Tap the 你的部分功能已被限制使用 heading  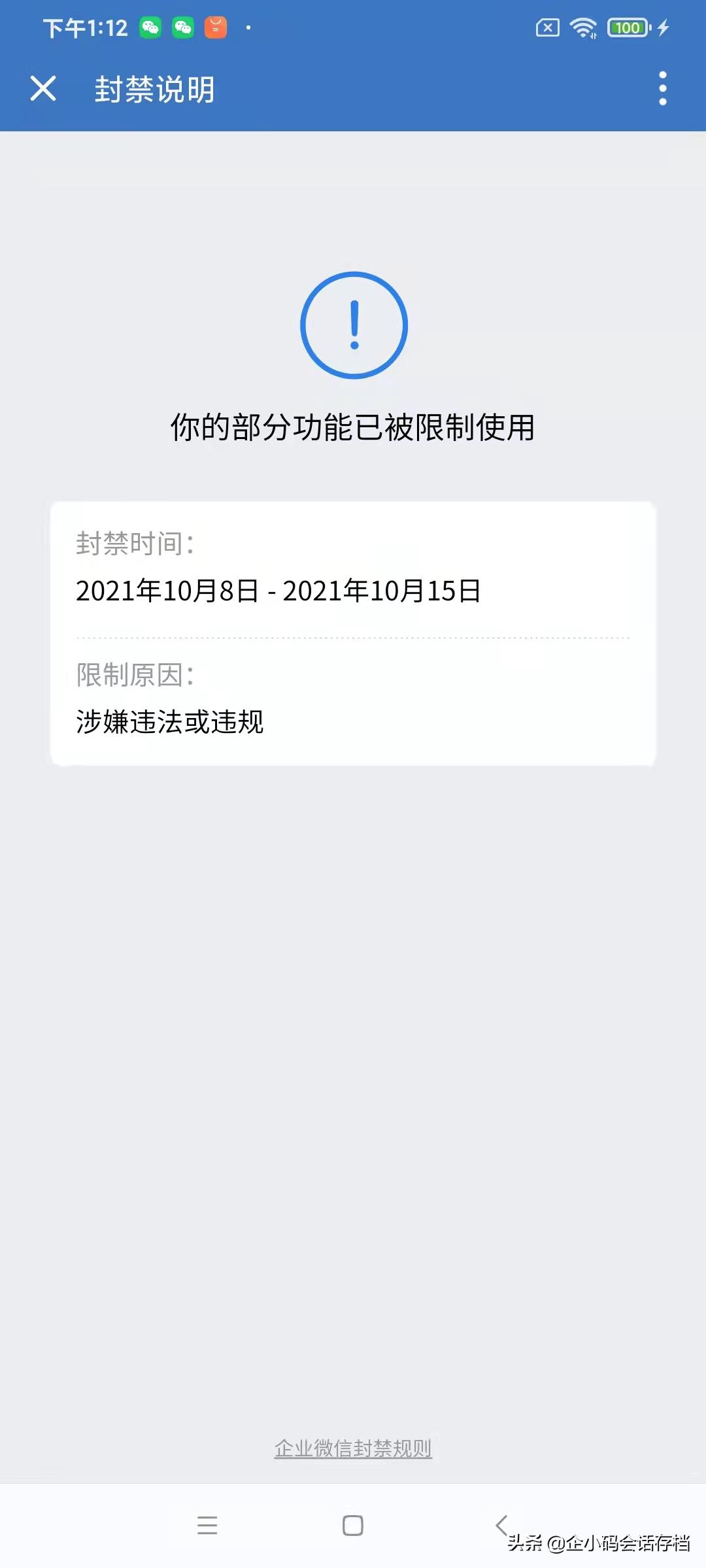pyautogui.click(x=353, y=428)
